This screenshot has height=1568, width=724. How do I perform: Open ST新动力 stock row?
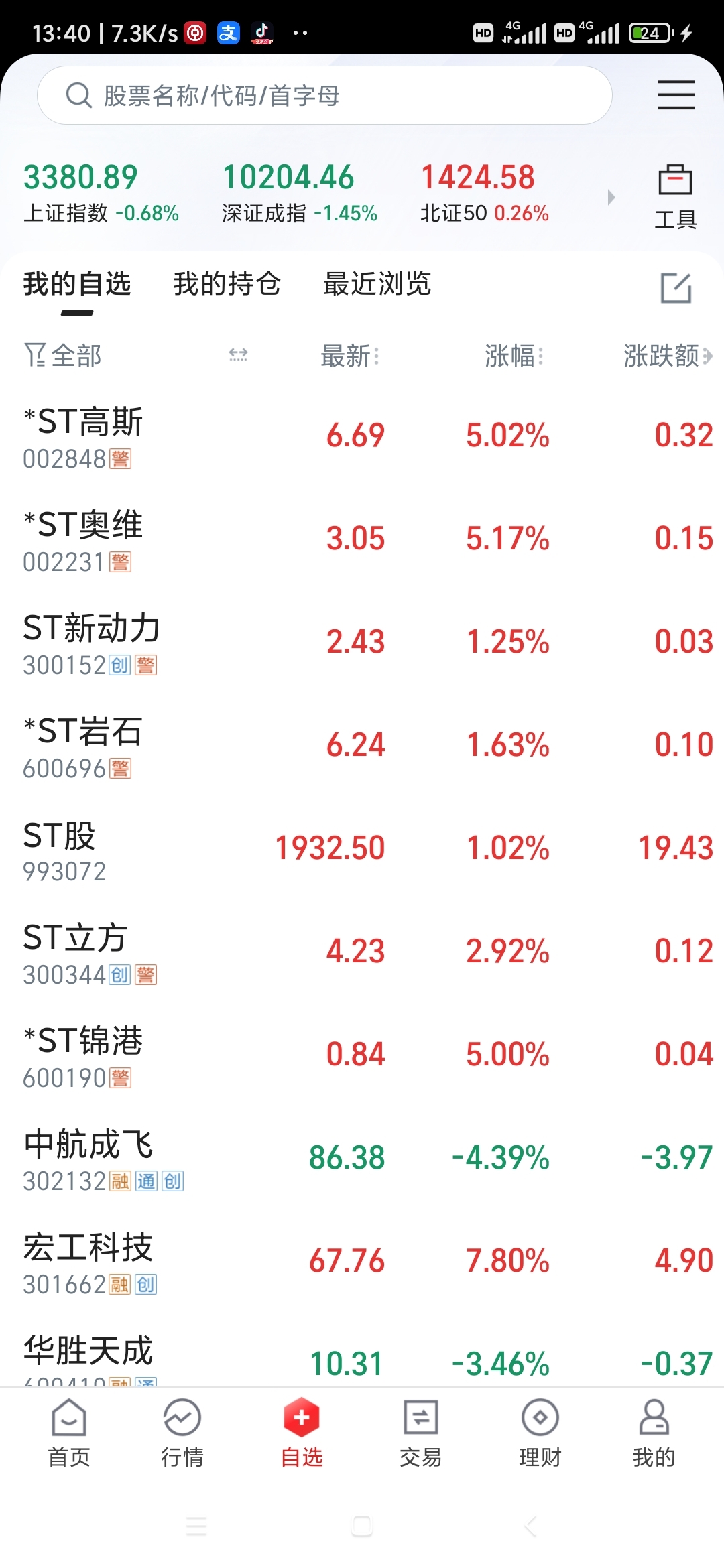point(362,643)
